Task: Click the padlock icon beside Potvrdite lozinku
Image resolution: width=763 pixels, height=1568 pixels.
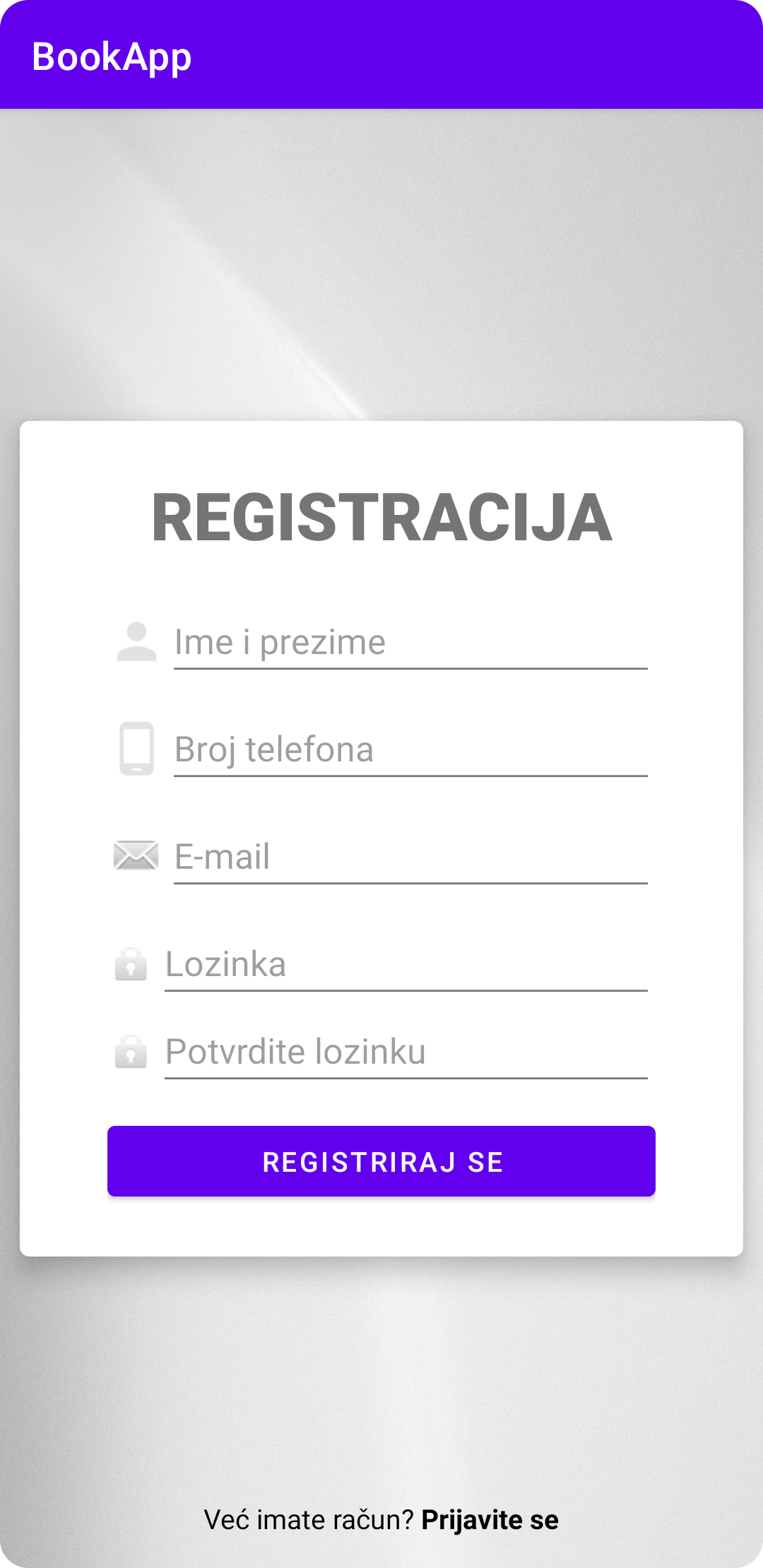Action: 133,1051
